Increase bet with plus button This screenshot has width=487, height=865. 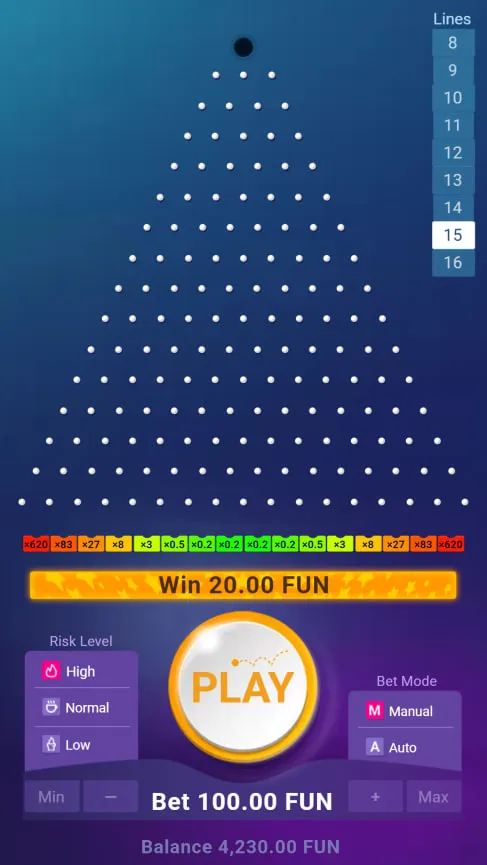376,797
